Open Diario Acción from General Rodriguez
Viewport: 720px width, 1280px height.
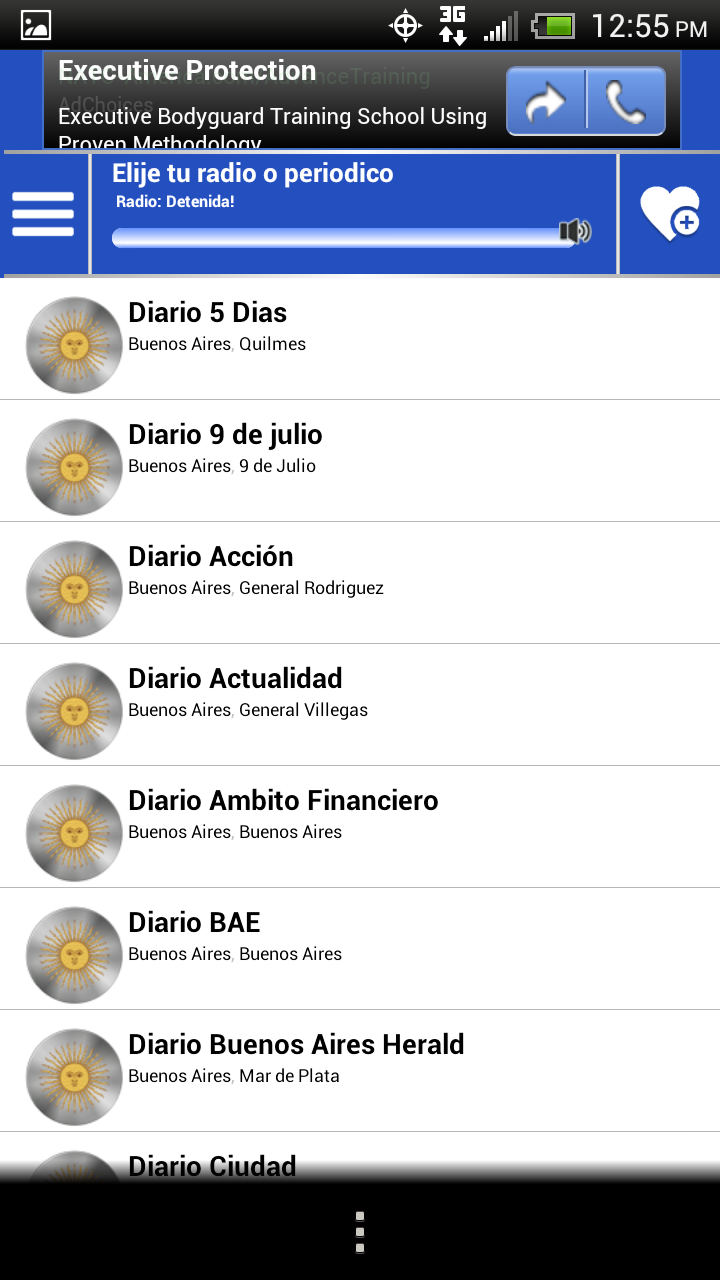360,582
